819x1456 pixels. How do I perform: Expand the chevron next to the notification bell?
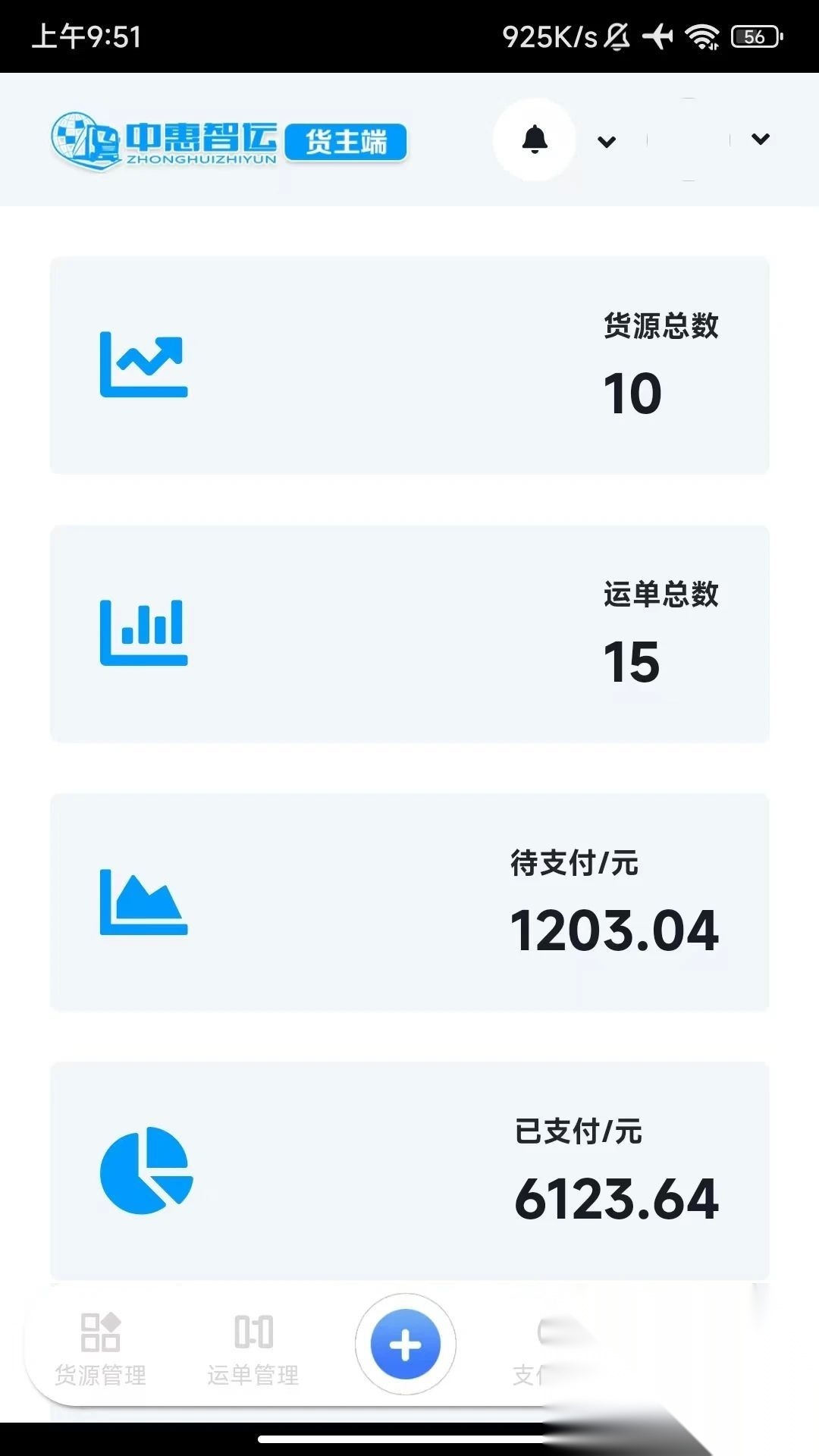pyautogui.click(x=606, y=142)
